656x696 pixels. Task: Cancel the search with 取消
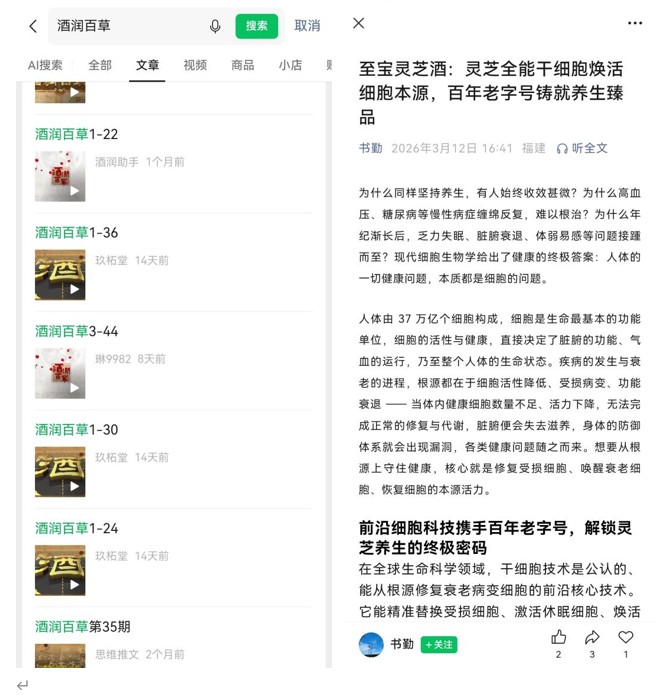(x=307, y=26)
